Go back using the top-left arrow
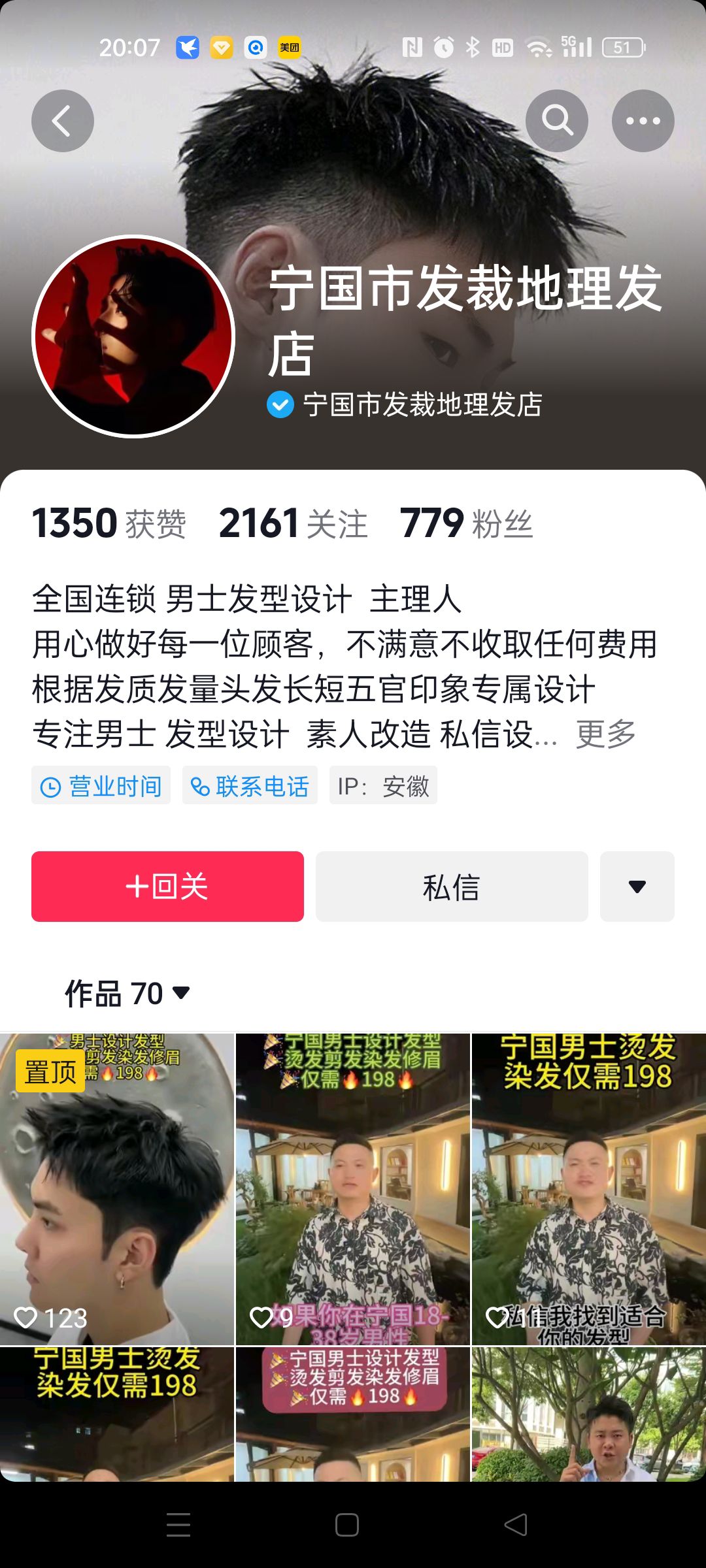 coord(63,121)
